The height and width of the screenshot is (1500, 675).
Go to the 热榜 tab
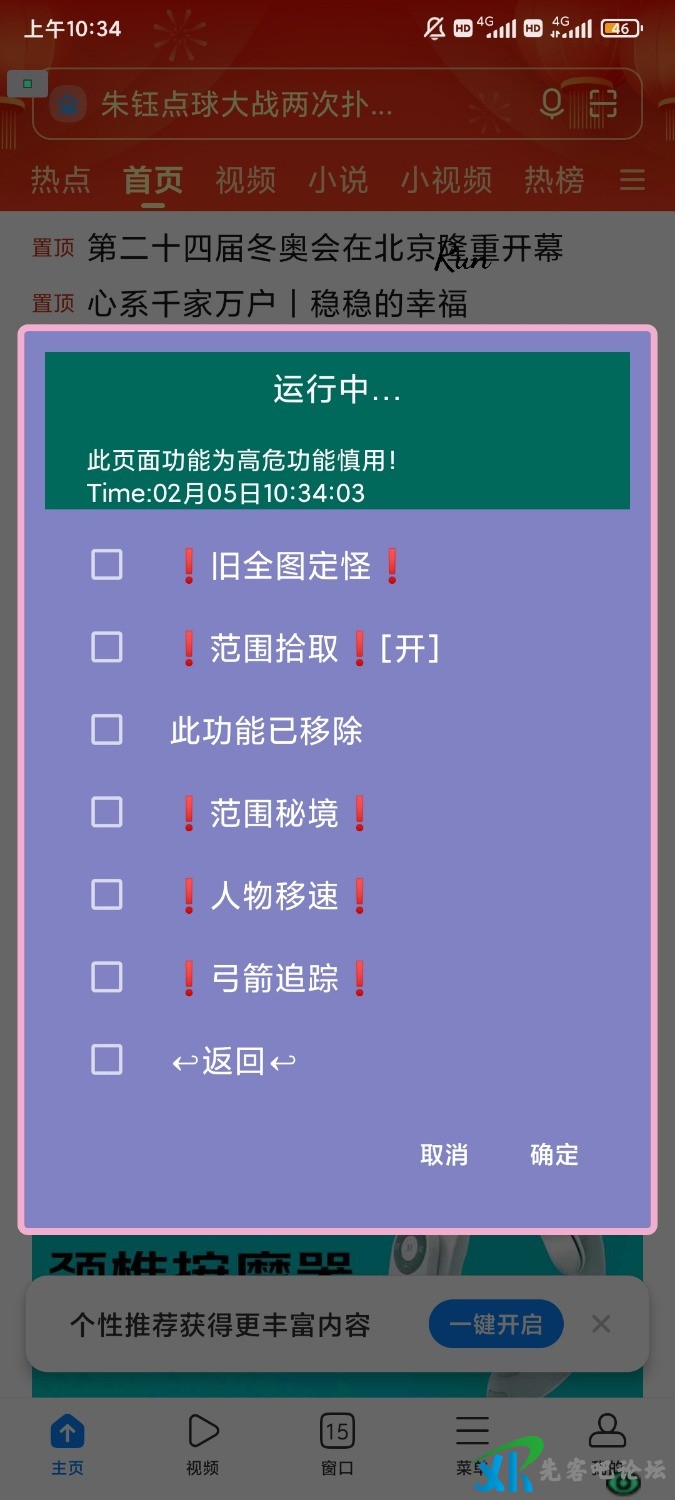coord(554,180)
